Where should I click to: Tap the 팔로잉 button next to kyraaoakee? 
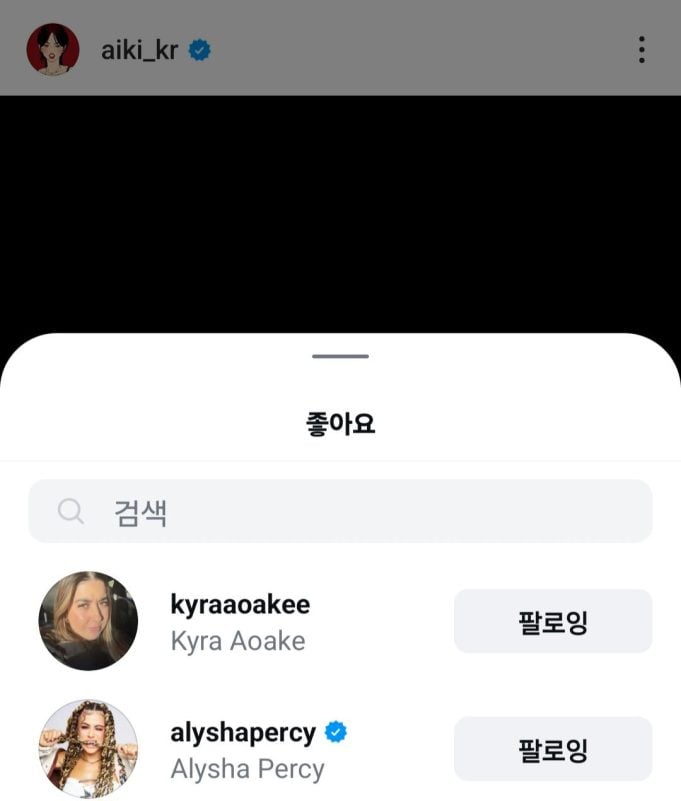point(552,621)
